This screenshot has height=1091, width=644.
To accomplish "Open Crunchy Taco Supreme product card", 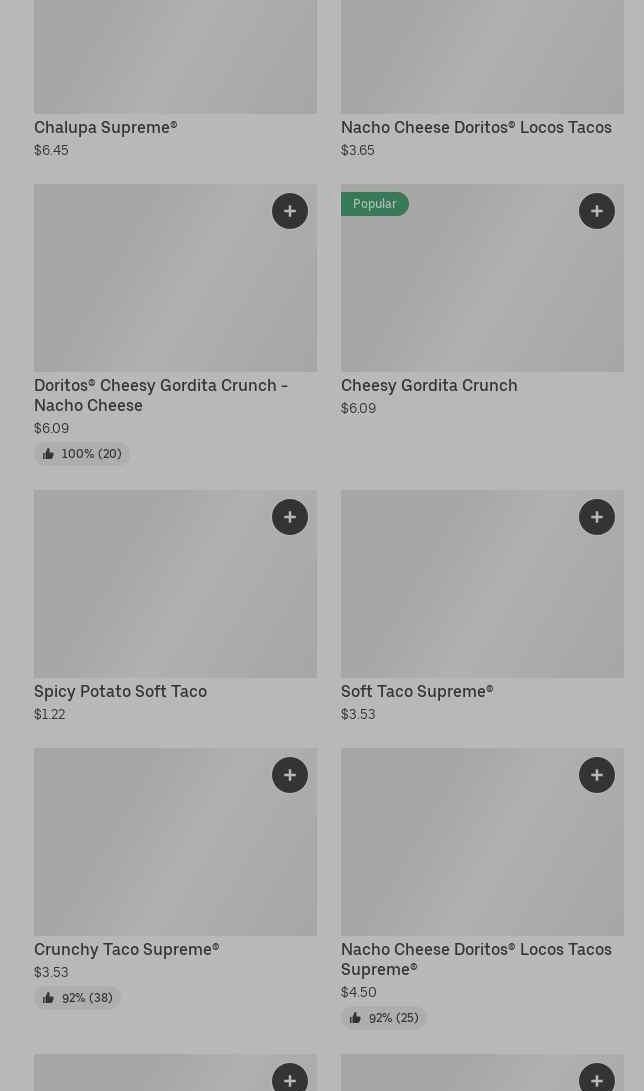I will (126, 949).
